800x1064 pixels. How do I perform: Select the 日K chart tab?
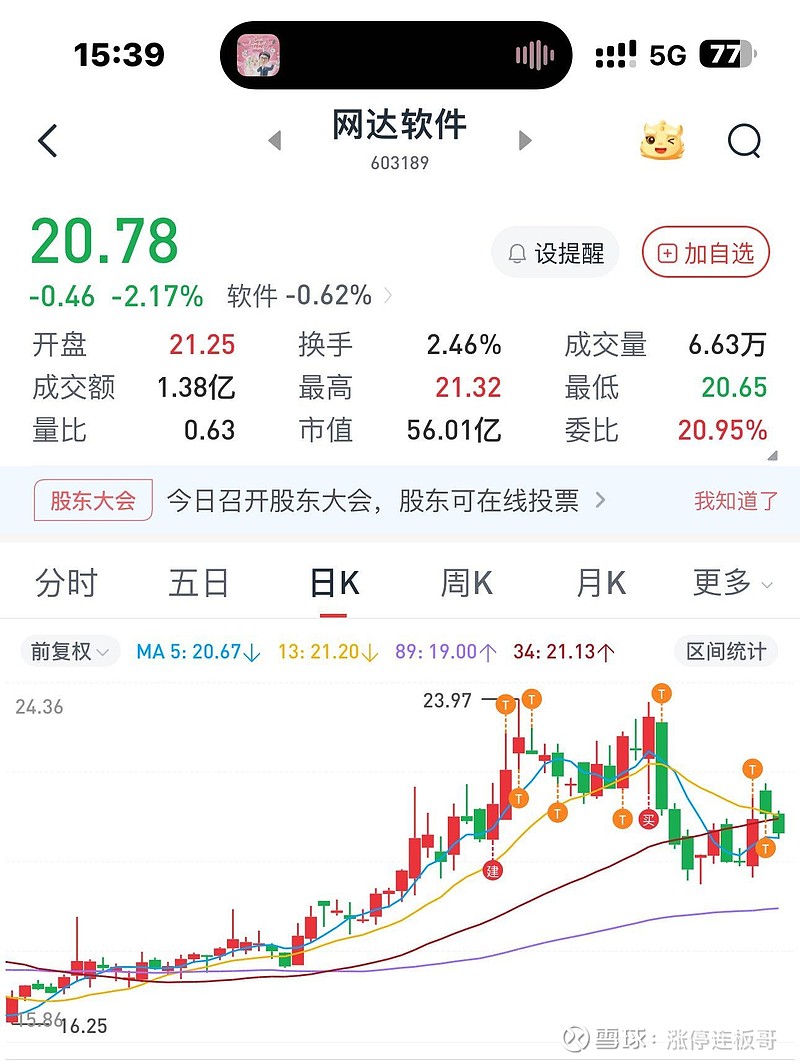[334, 583]
